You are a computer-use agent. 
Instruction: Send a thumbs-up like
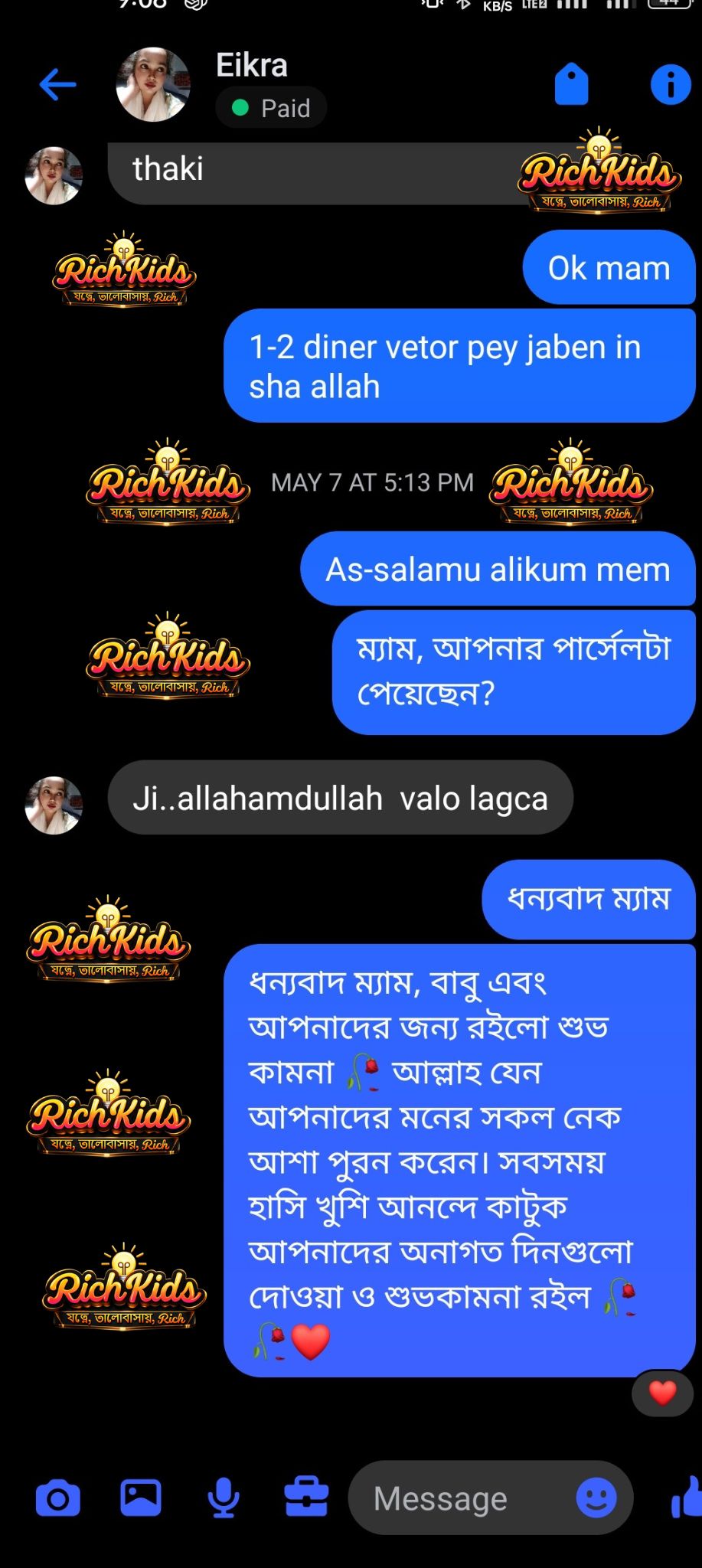tap(687, 1498)
